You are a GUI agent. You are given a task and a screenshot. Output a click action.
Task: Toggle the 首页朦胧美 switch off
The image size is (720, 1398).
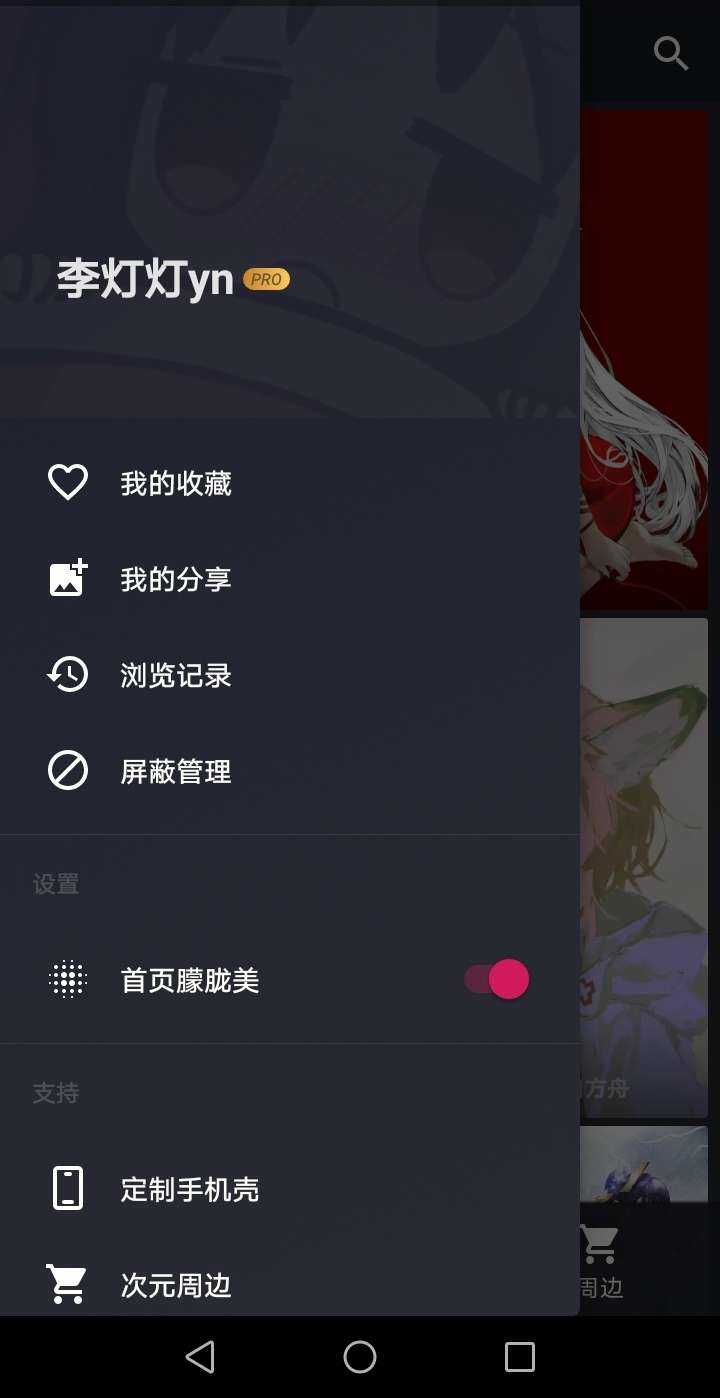[x=497, y=979]
